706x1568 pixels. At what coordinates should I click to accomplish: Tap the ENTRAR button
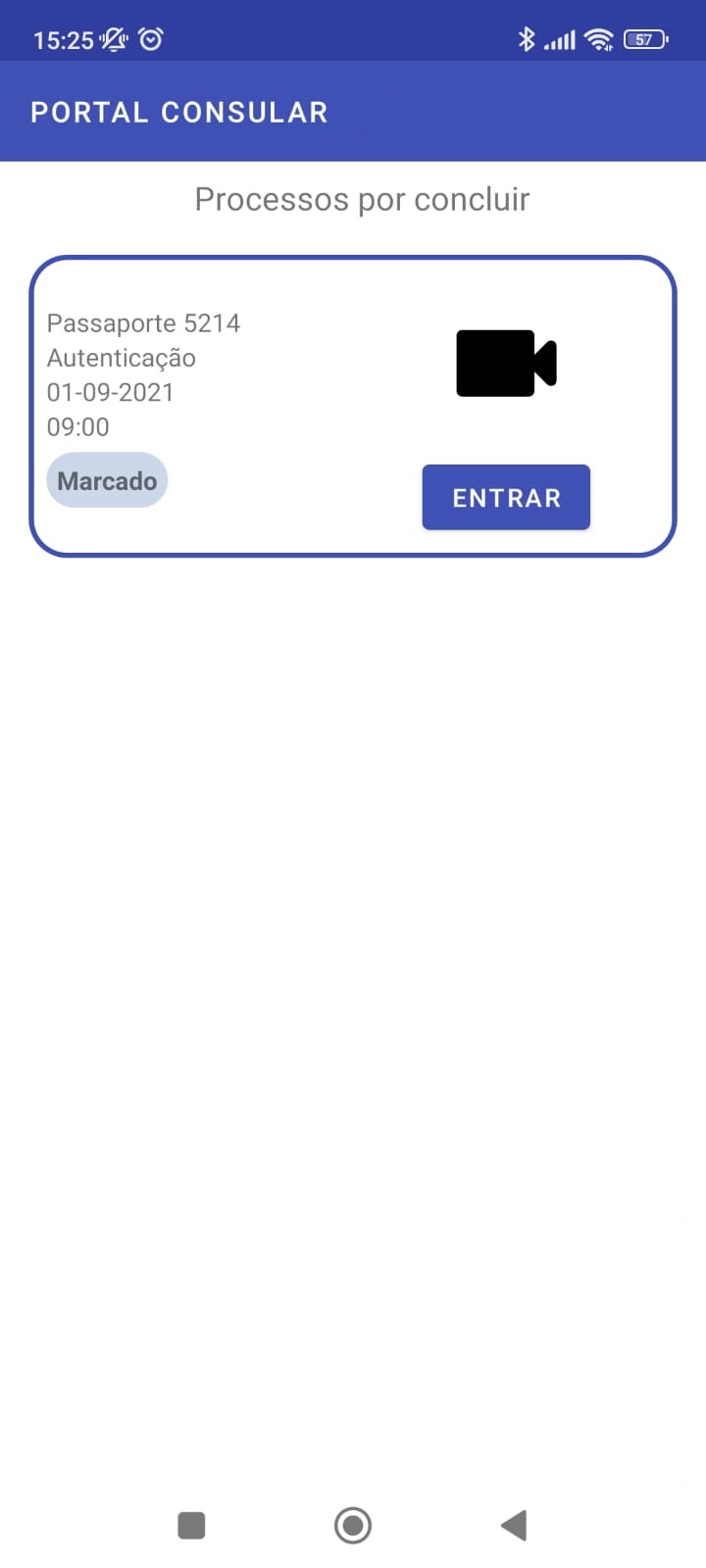pos(506,497)
